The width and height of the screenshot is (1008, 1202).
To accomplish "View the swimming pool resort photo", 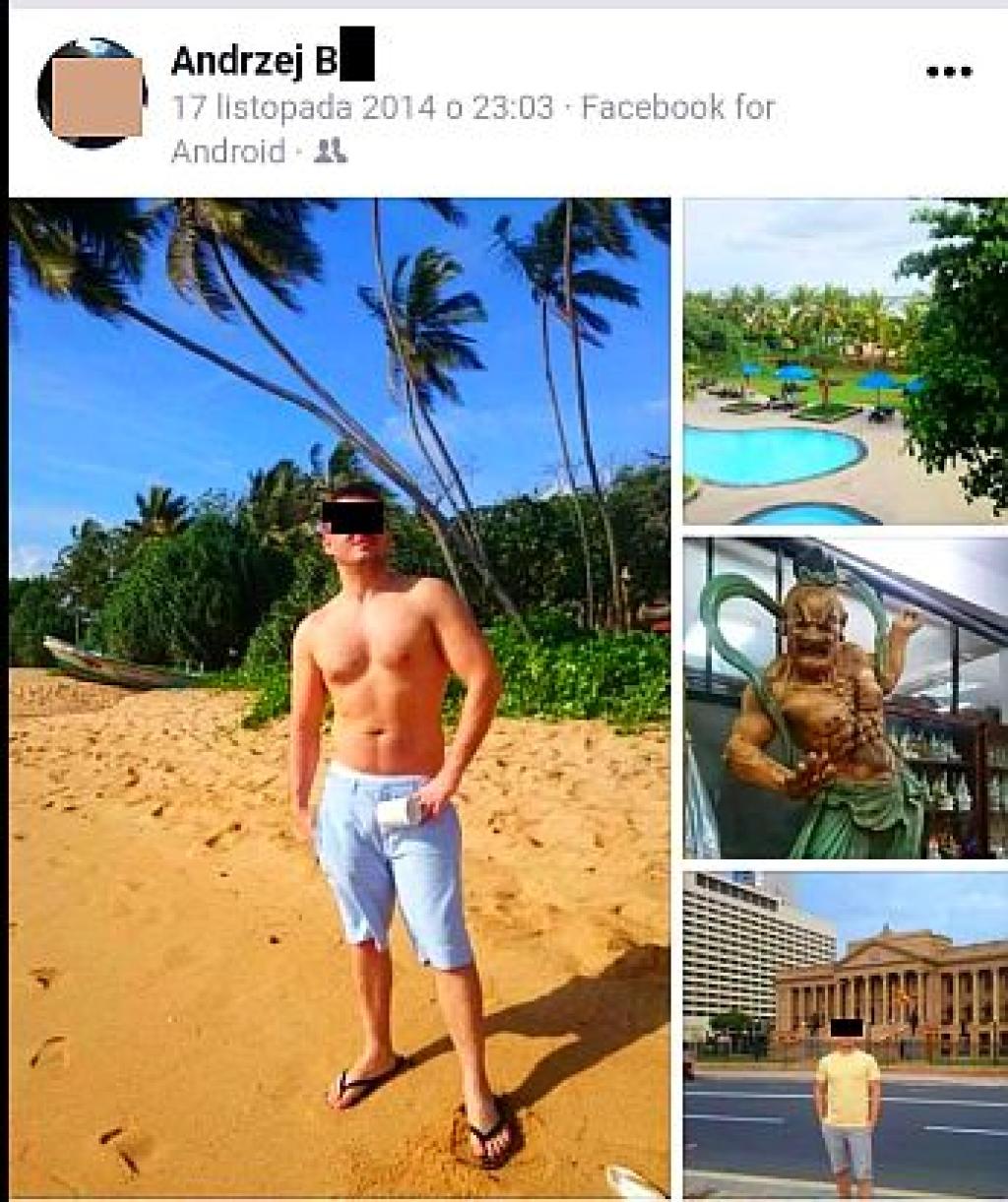I will [x=845, y=361].
